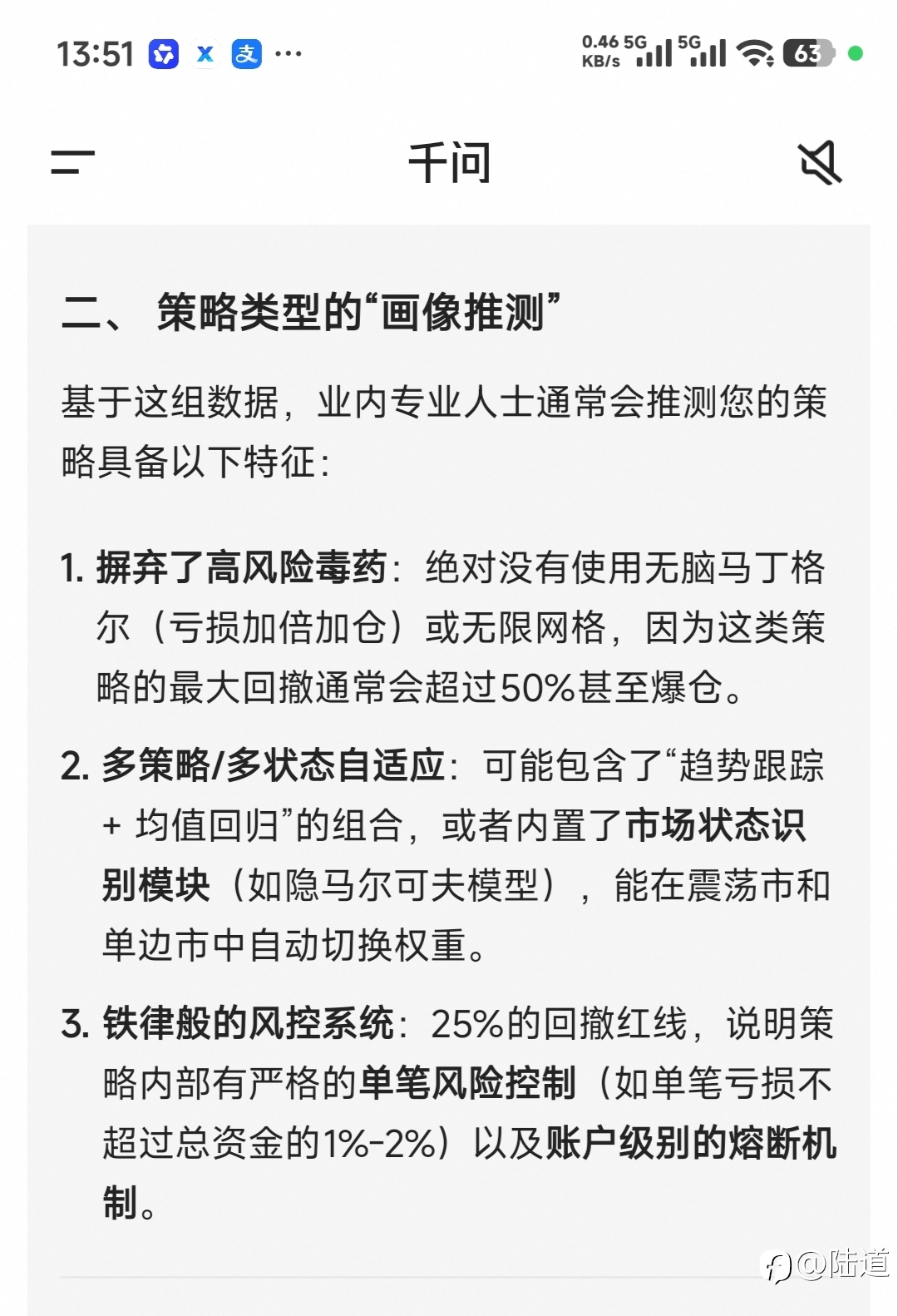Screen dimensions: 898x1316
Task: Open the side drawer menu
Action: pyautogui.click(x=72, y=162)
